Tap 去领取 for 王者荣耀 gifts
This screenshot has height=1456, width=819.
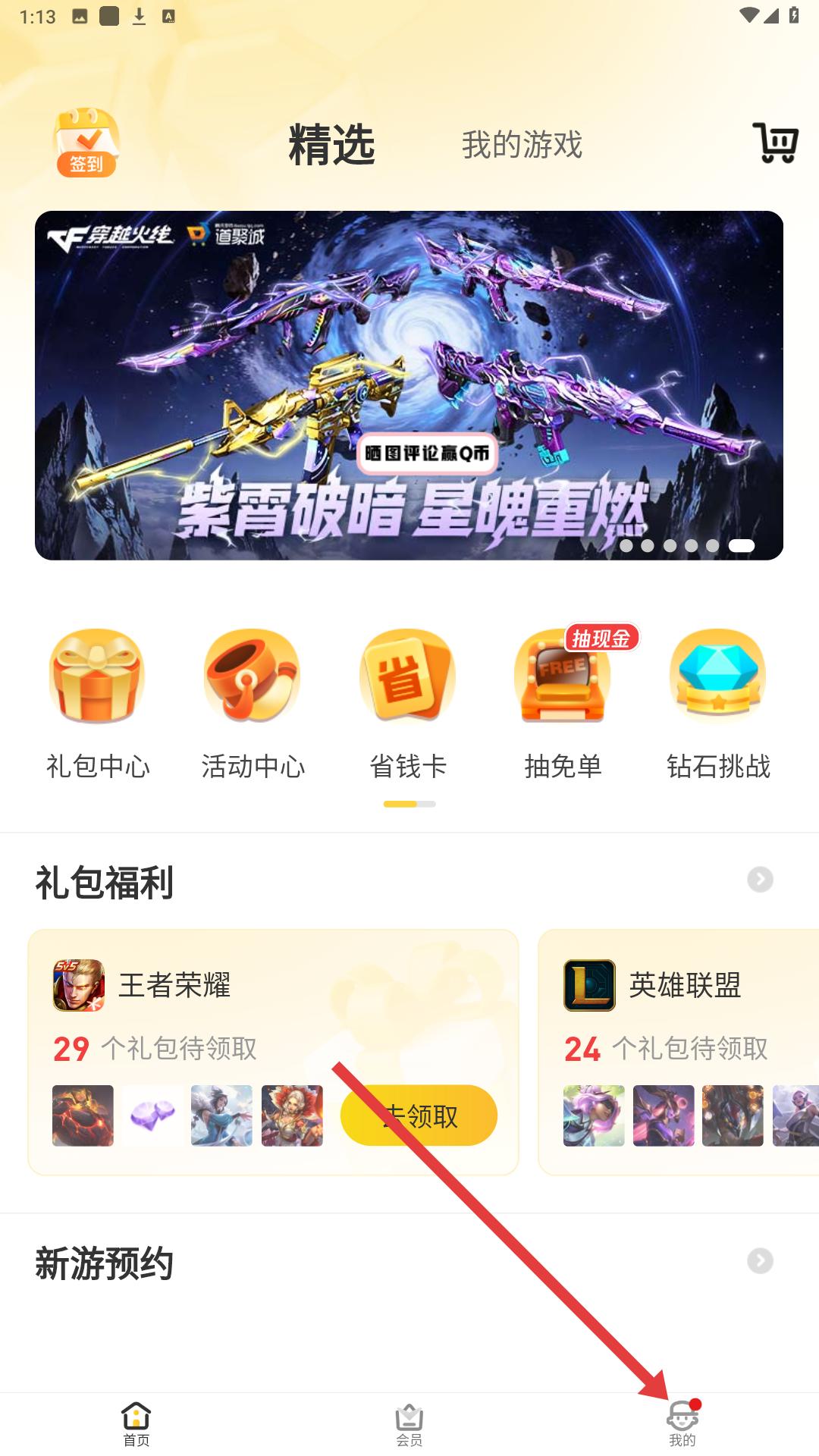coord(419,1115)
